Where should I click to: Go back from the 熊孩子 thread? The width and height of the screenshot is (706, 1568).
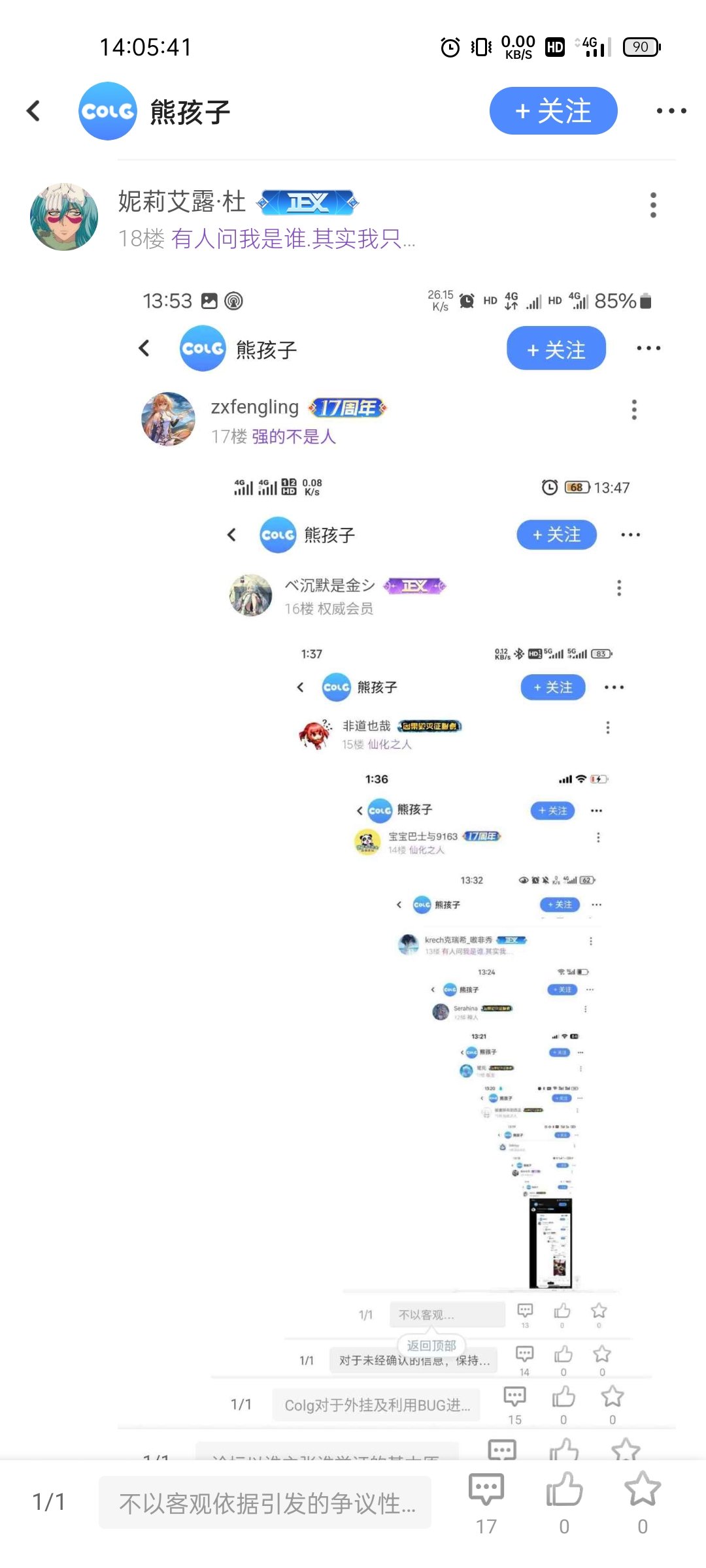click(x=33, y=110)
